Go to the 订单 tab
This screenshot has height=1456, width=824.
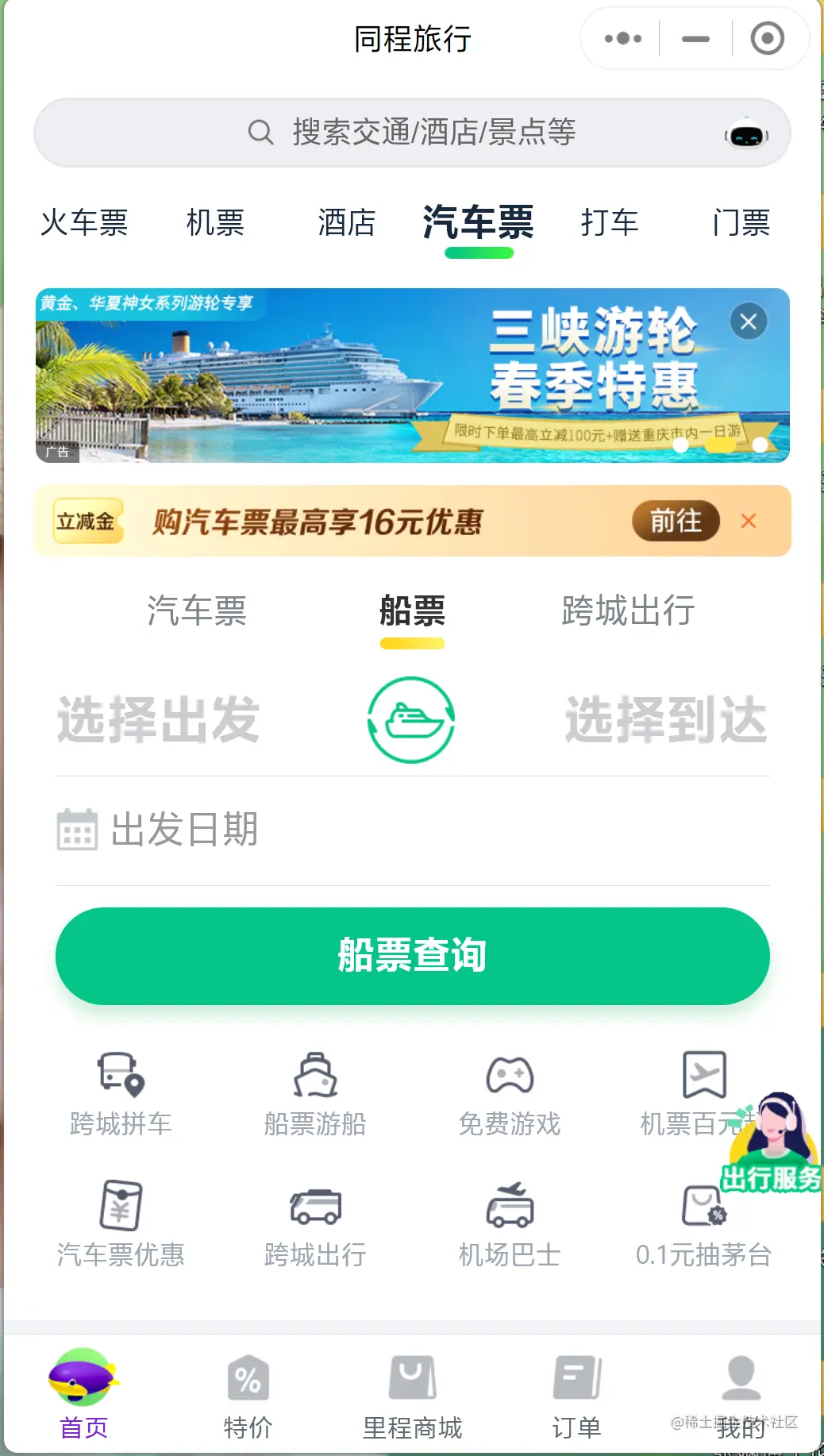click(576, 1395)
